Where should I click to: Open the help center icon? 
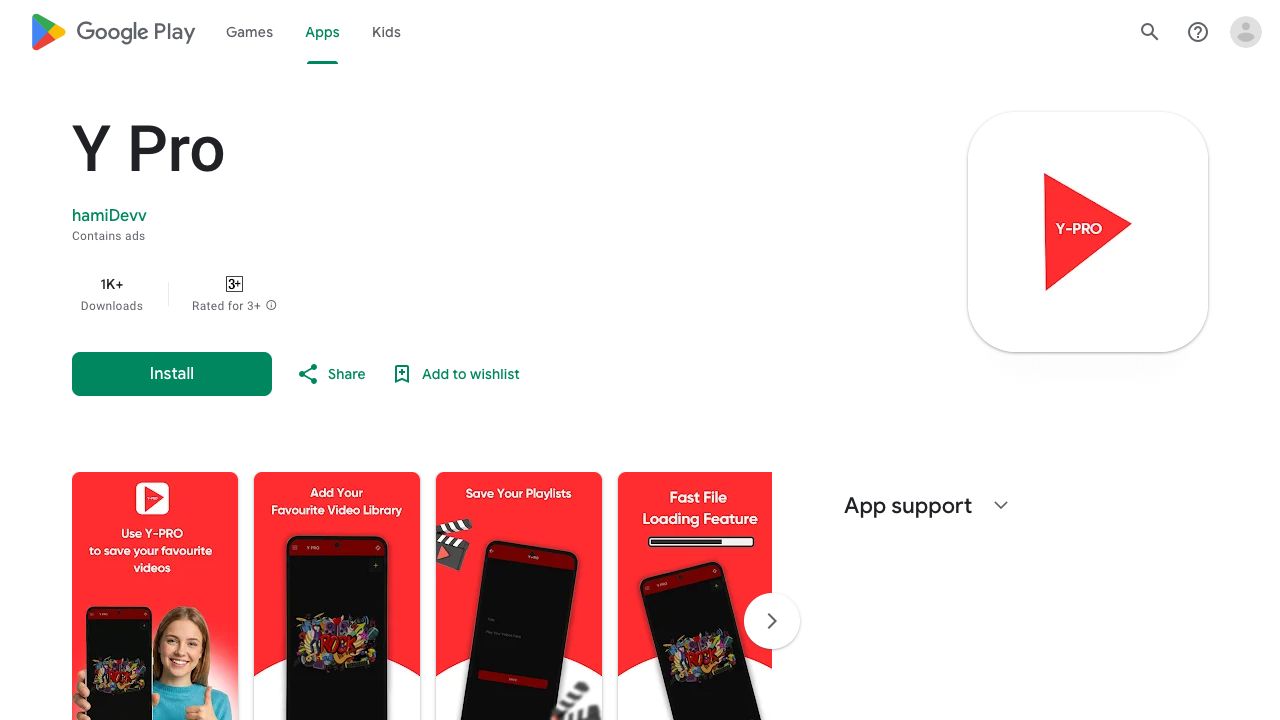1198,32
